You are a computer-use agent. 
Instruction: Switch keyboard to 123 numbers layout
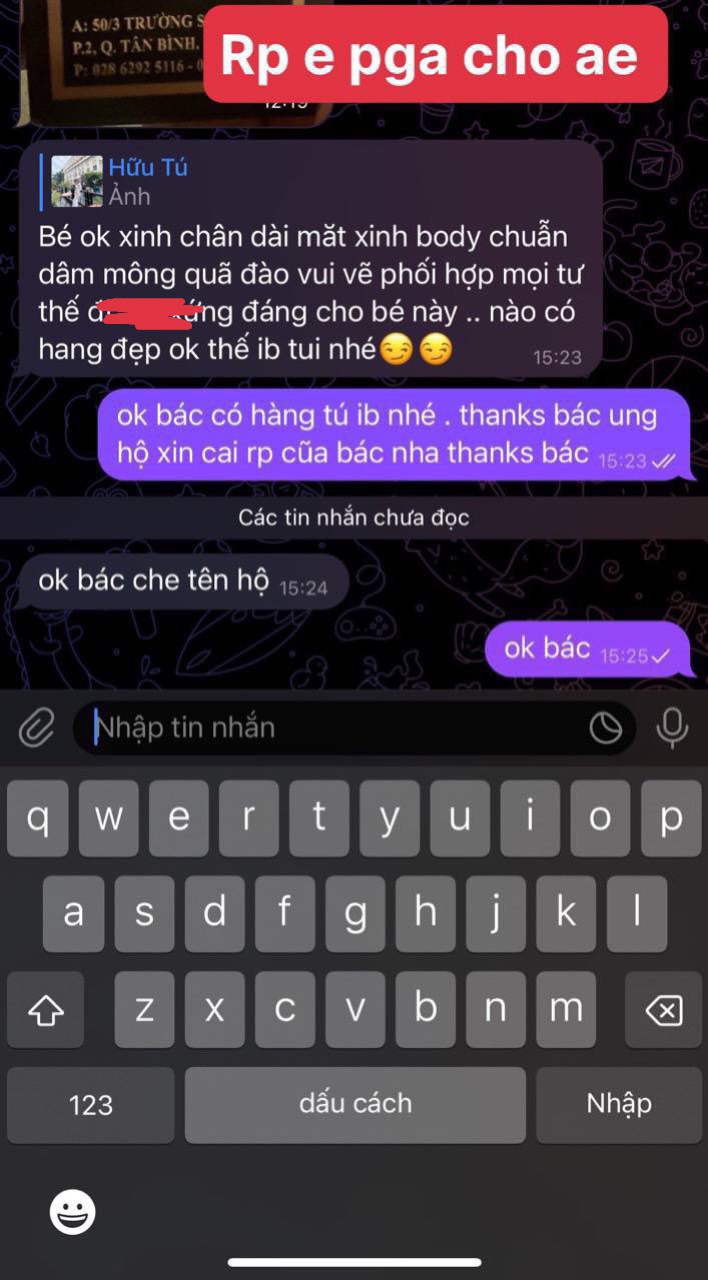click(91, 1104)
